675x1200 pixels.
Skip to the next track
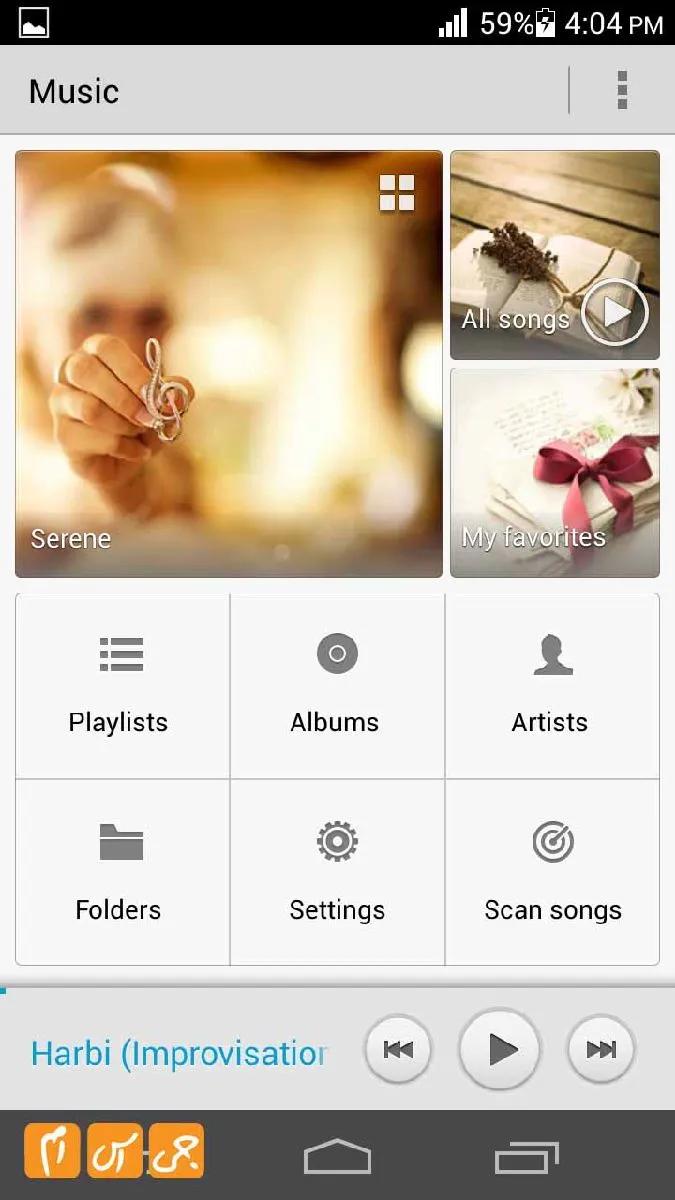601,1049
